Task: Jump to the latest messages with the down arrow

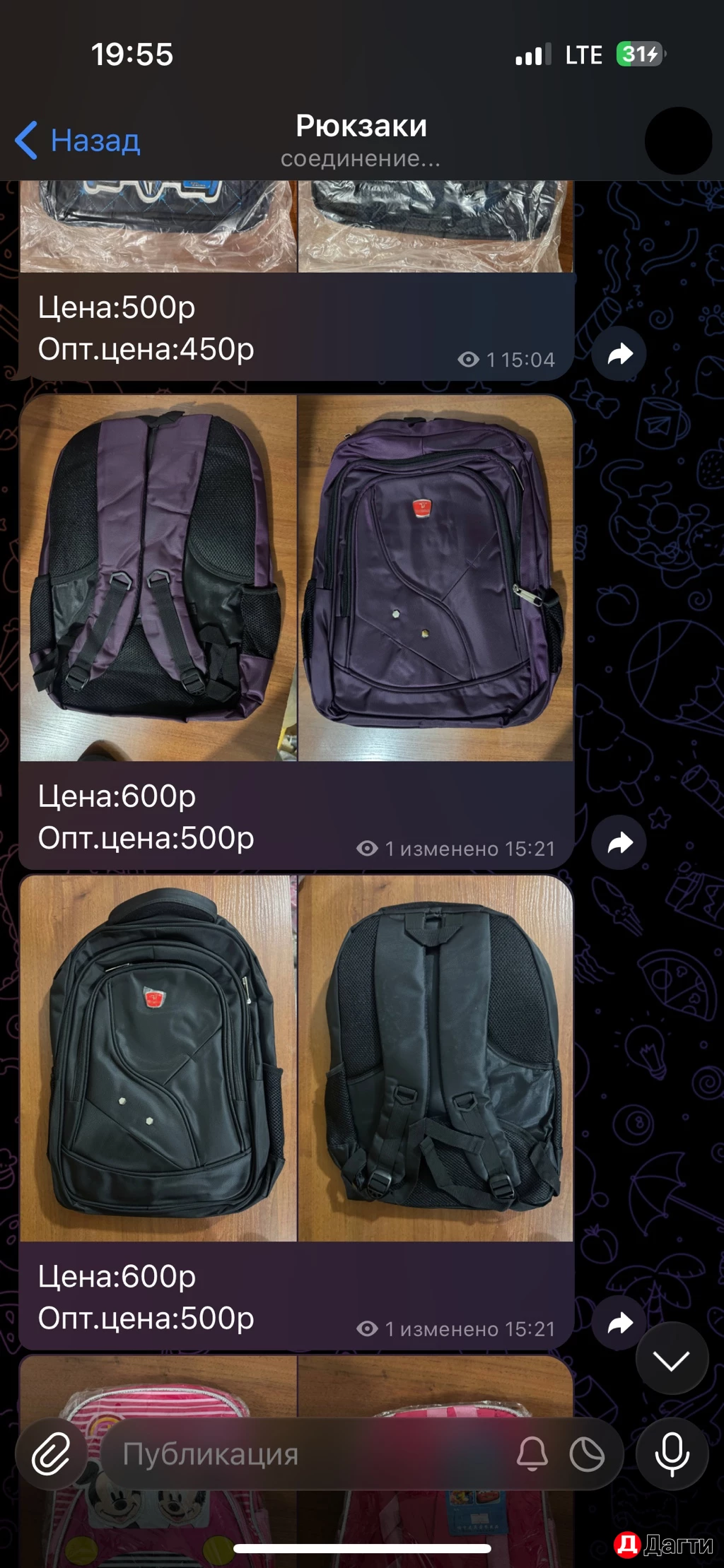Action: pyautogui.click(x=671, y=1360)
